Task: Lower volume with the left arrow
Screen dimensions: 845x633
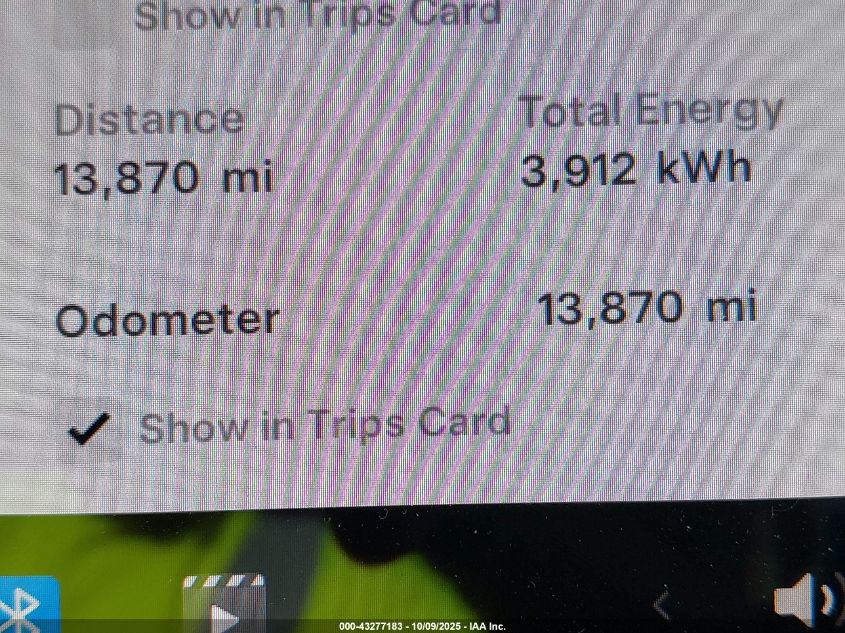Action: (661, 606)
